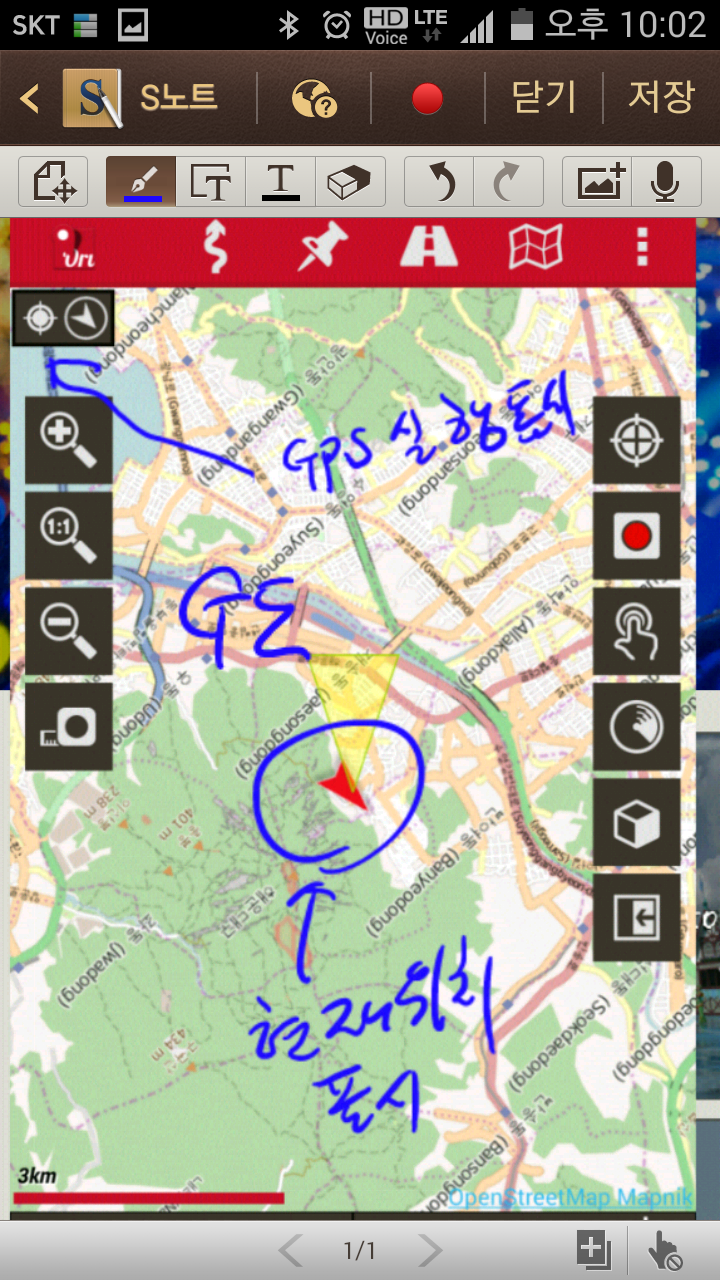The width and height of the screenshot is (720, 1280).
Task: Open the help globe icon
Action: click(x=314, y=98)
